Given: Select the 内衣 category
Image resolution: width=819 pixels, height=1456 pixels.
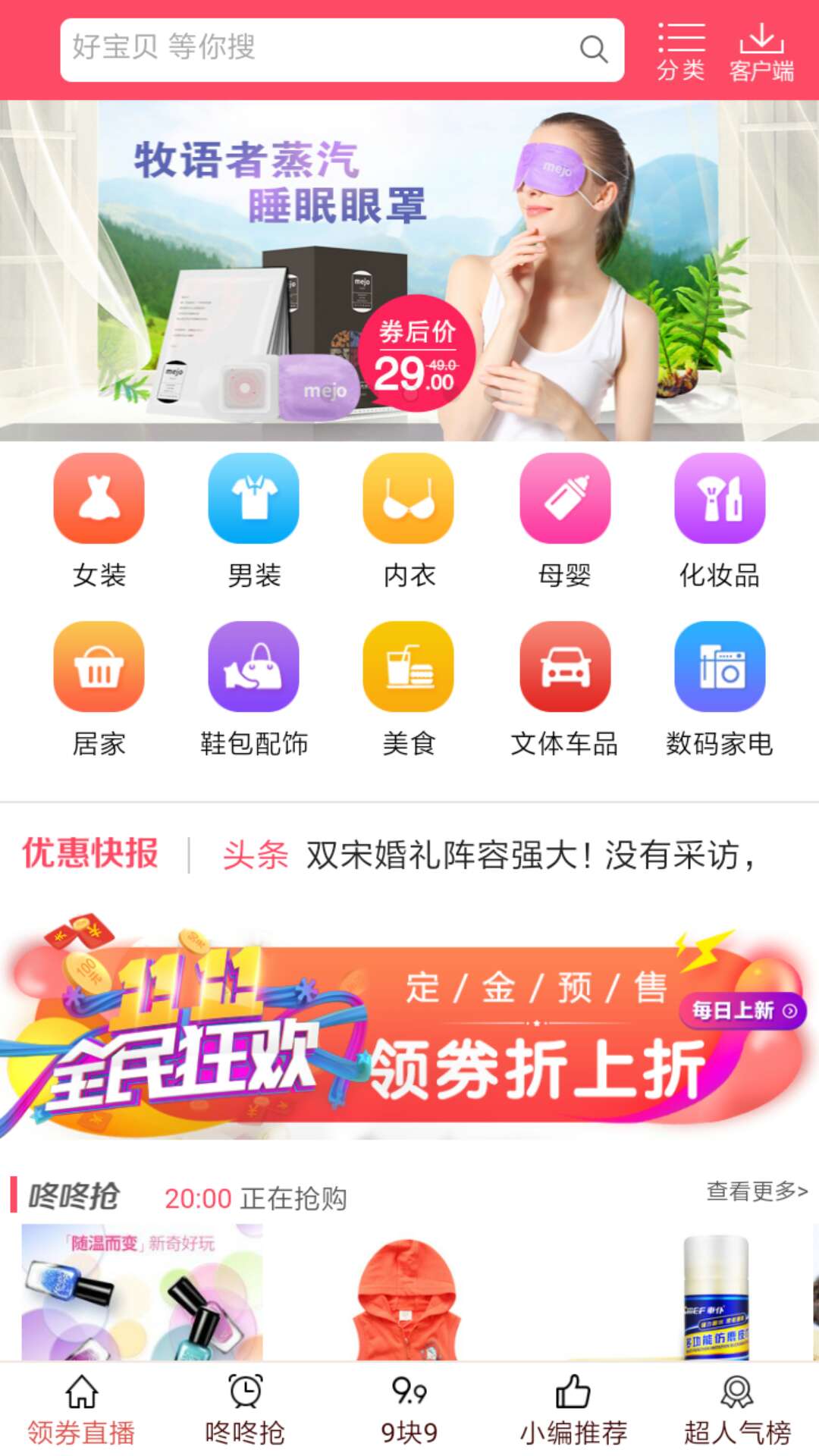Looking at the screenshot, I should 409,521.
